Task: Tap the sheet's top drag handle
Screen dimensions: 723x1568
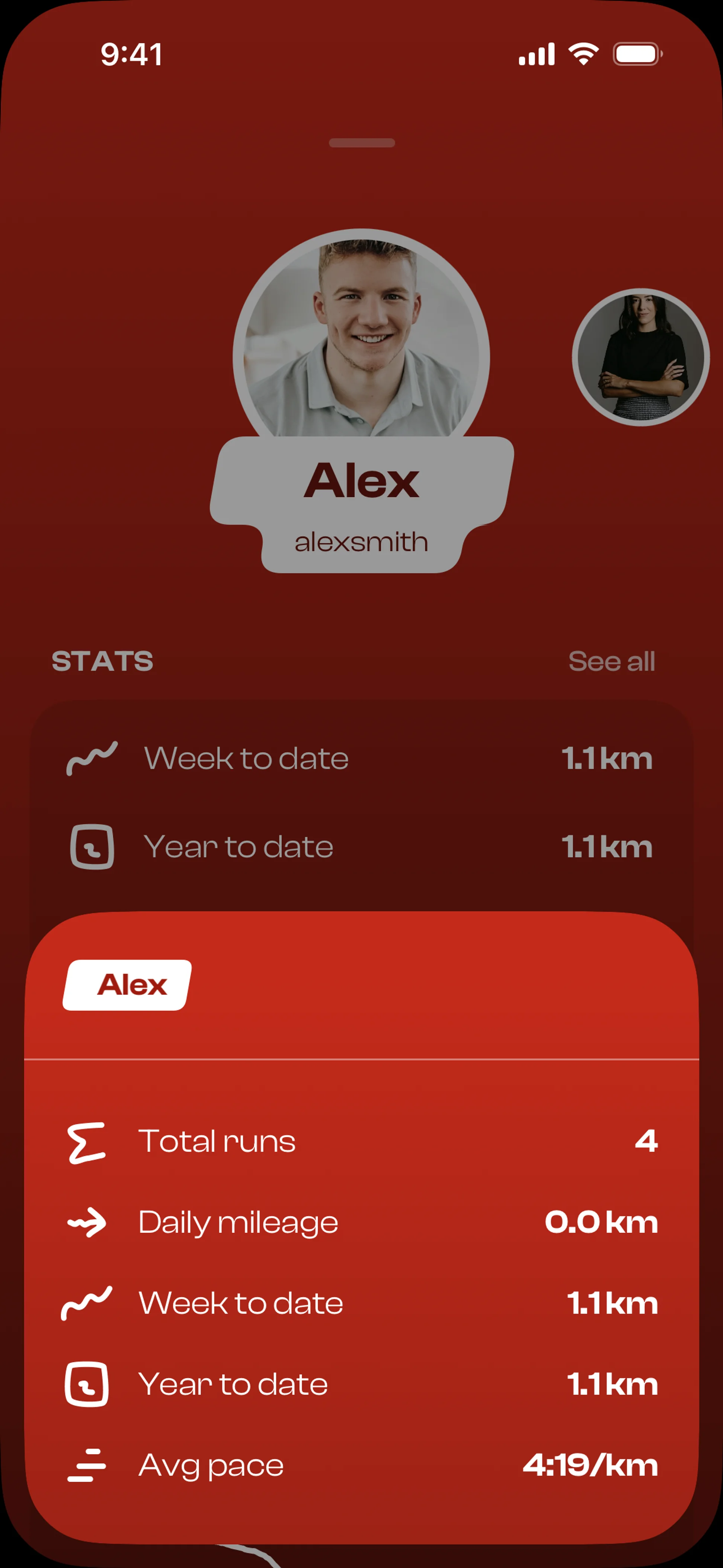Action: pyautogui.click(x=361, y=143)
